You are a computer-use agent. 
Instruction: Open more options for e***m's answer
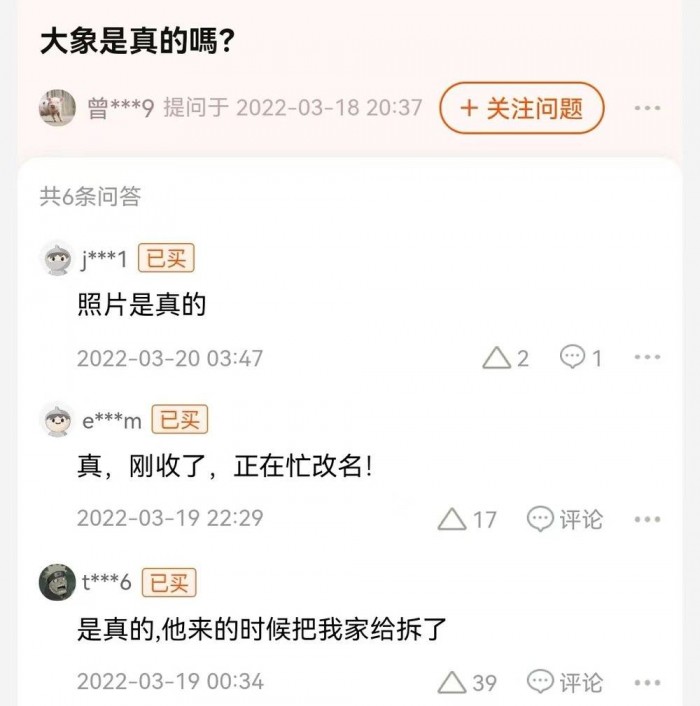[x=647, y=519]
